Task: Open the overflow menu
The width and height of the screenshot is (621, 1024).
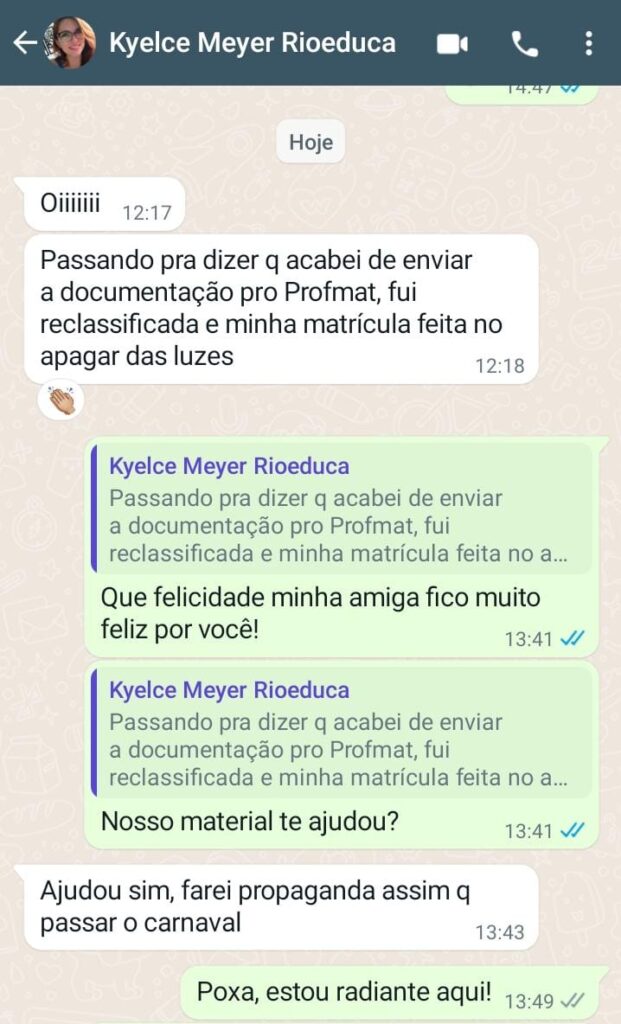Action: (589, 43)
